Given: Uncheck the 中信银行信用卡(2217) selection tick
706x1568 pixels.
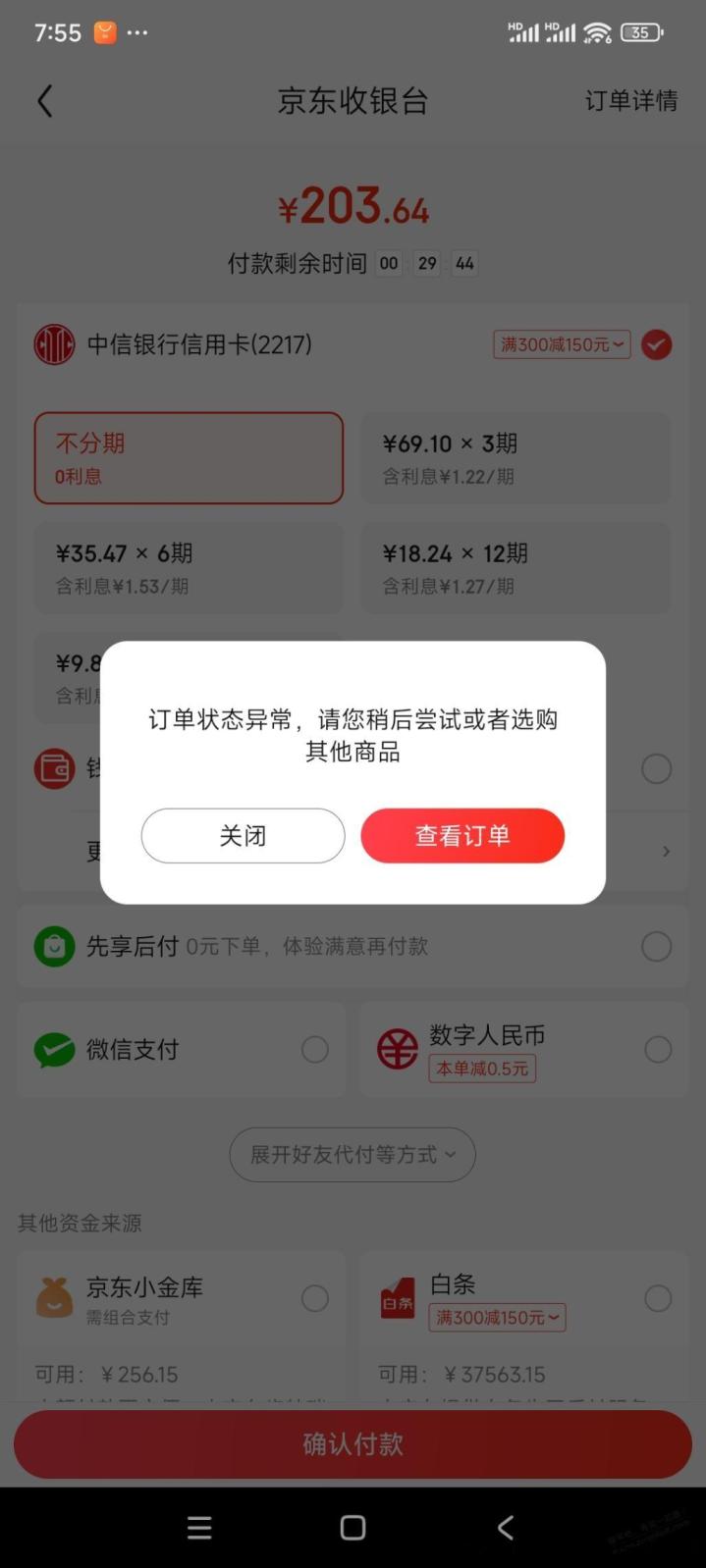Looking at the screenshot, I should click(657, 344).
